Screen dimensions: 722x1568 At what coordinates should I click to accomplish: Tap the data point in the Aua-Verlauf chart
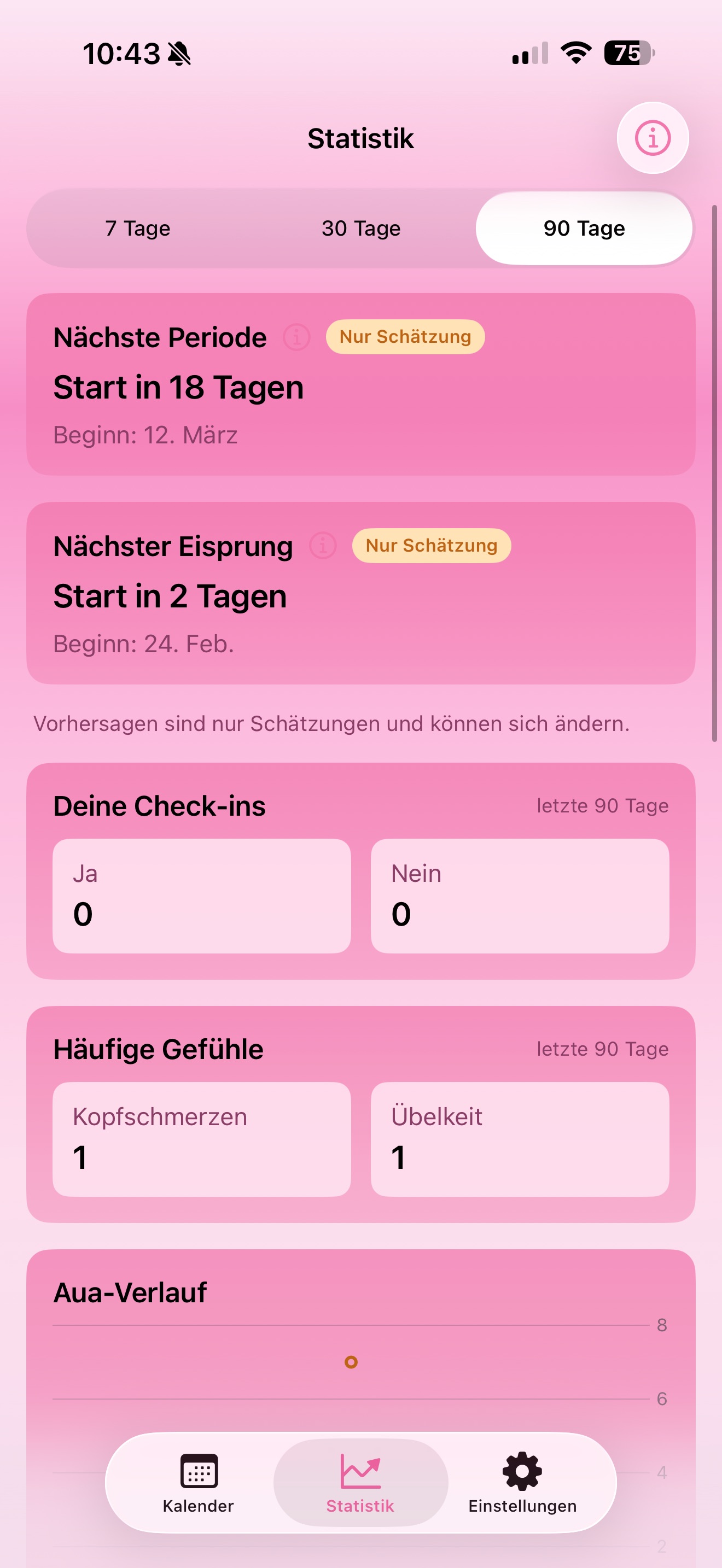click(x=352, y=1362)
